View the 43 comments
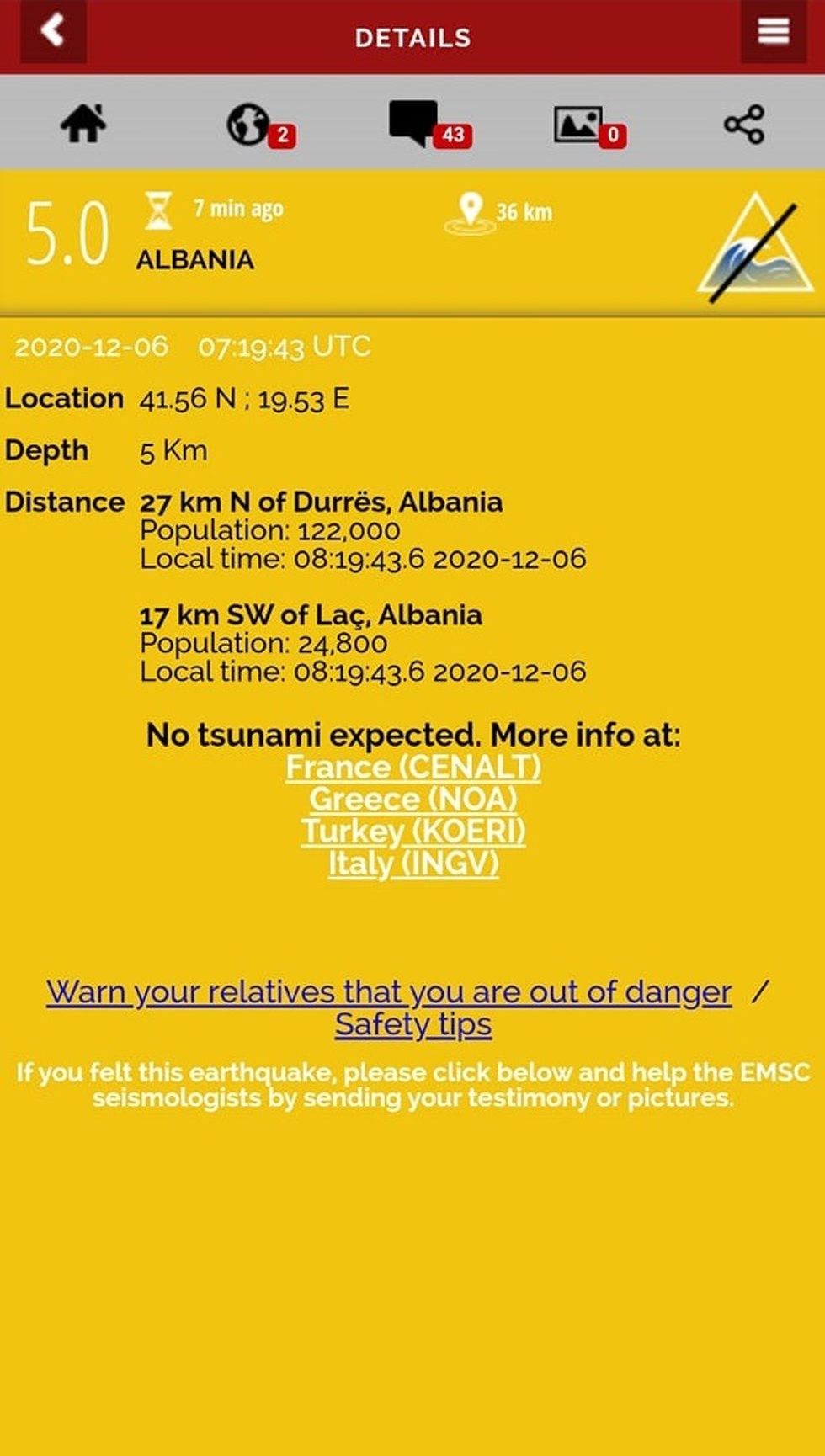 [415, 123]
